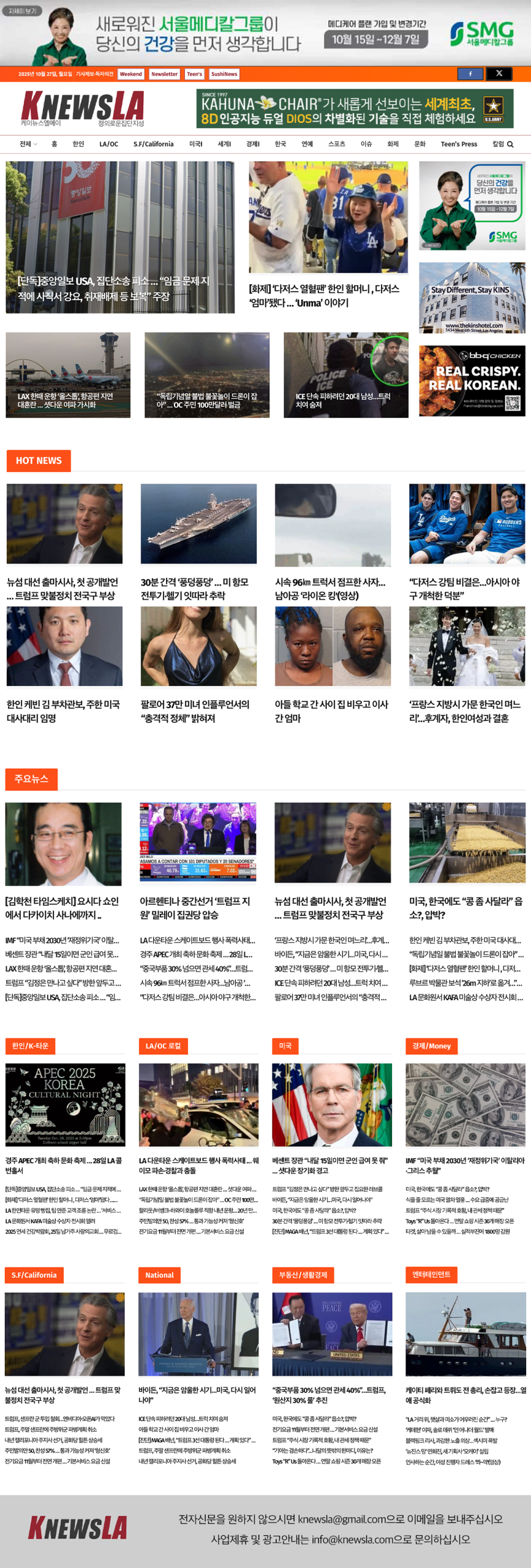The width and height of the screenshot is (531, 1568).
Task: Open the Weekend section button
Action: pos(130,74)
